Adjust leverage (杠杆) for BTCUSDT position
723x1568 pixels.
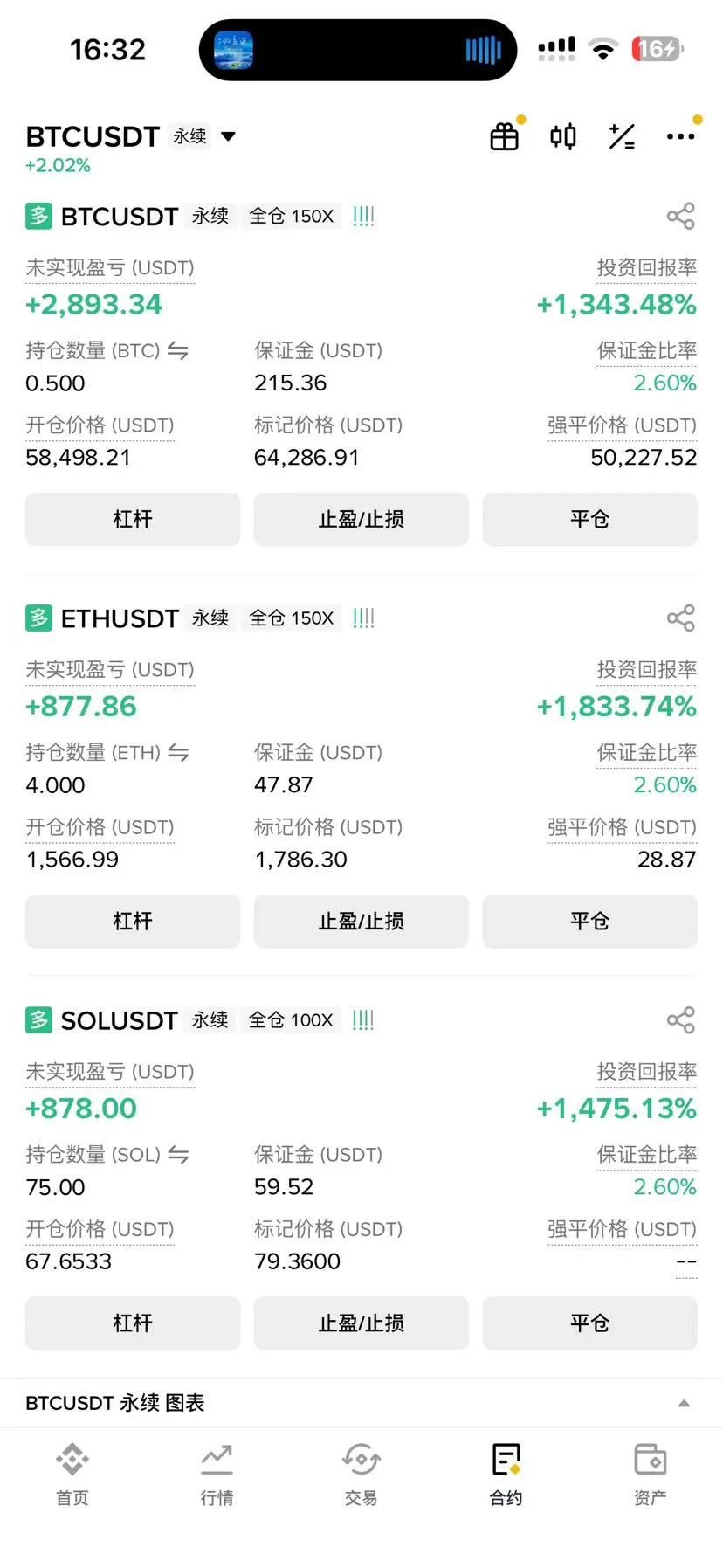[133, 519]
